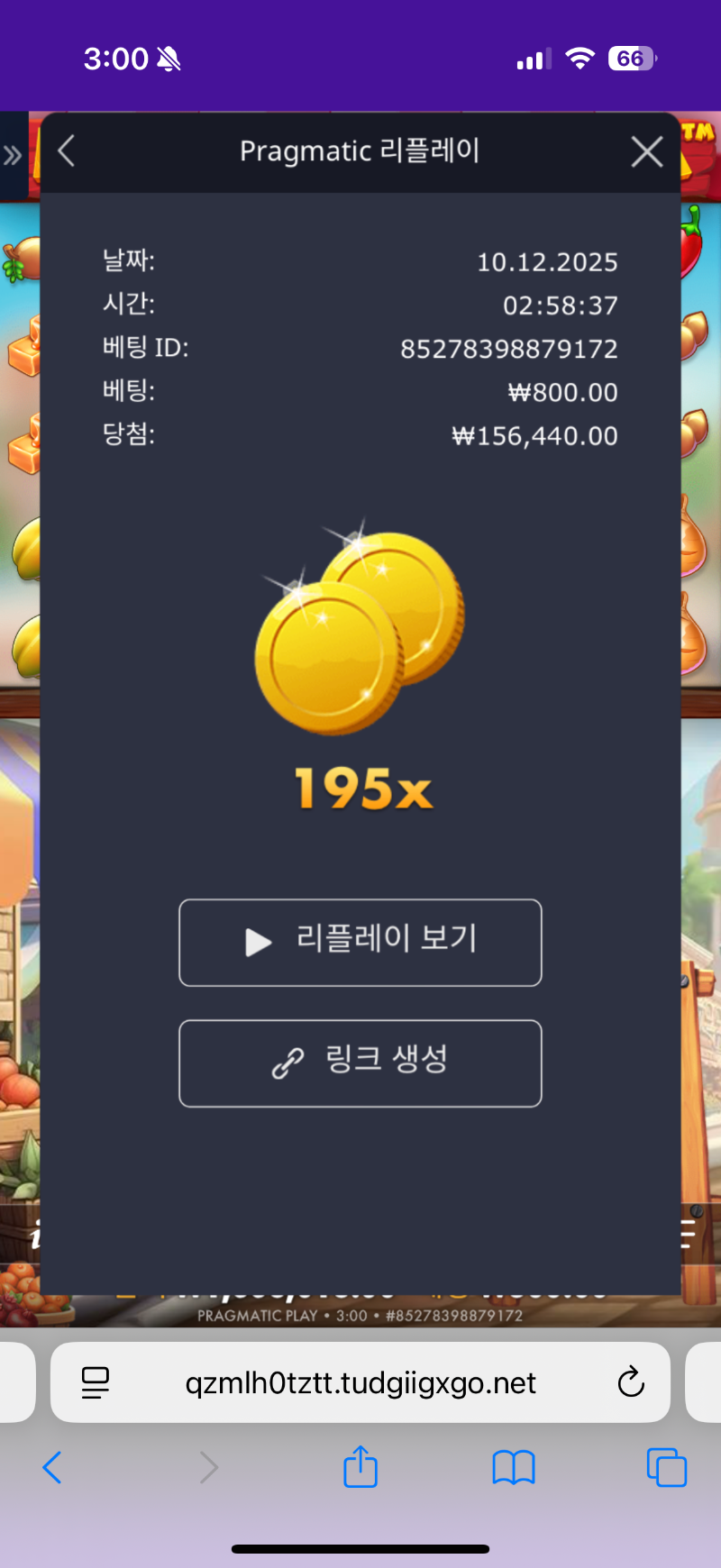This screenshot has width=721, height=1568.
Task: Tap the reader view icon in the address bar
Action: click(95, 1381)
